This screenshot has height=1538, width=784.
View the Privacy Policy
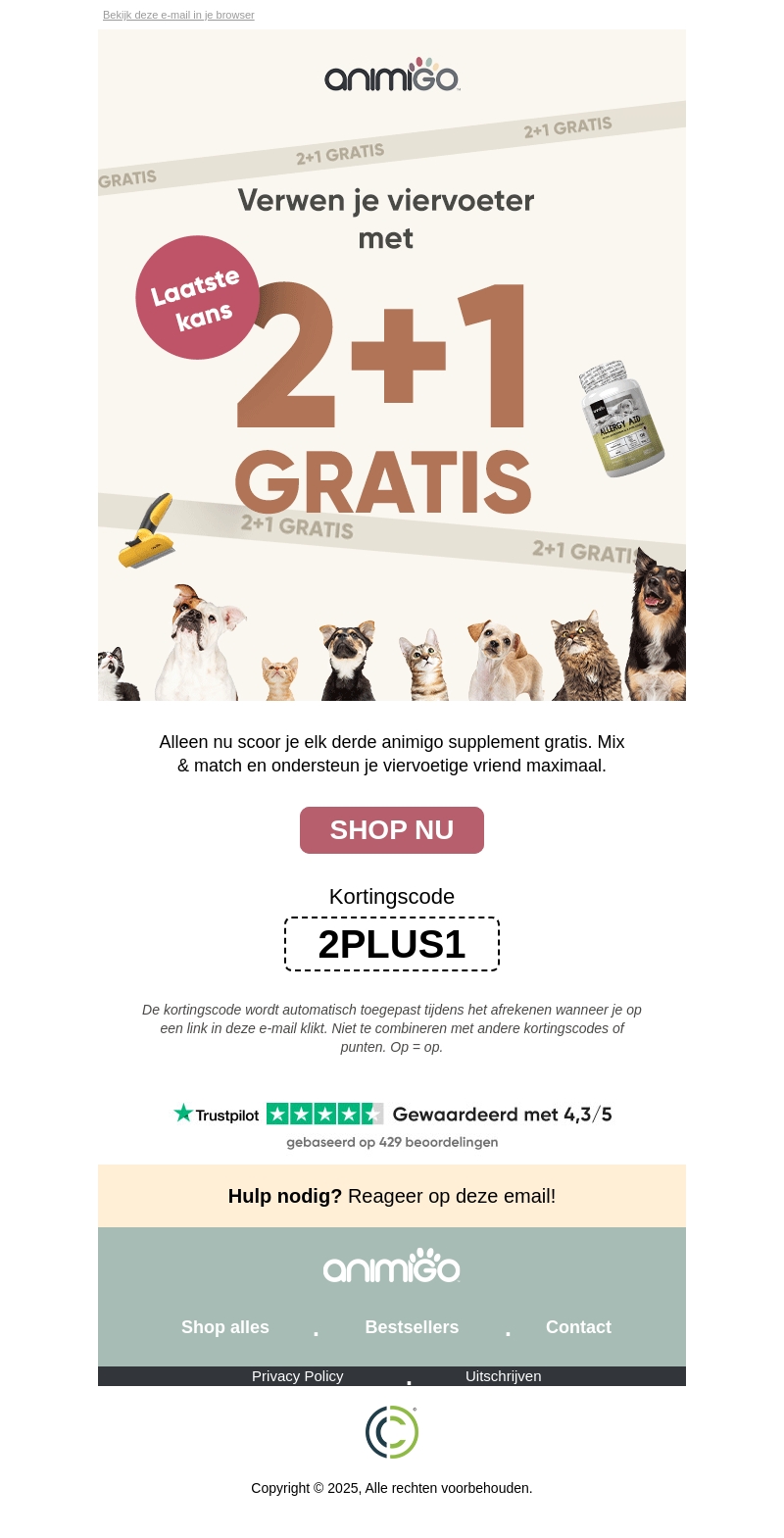coord(297,1376)
